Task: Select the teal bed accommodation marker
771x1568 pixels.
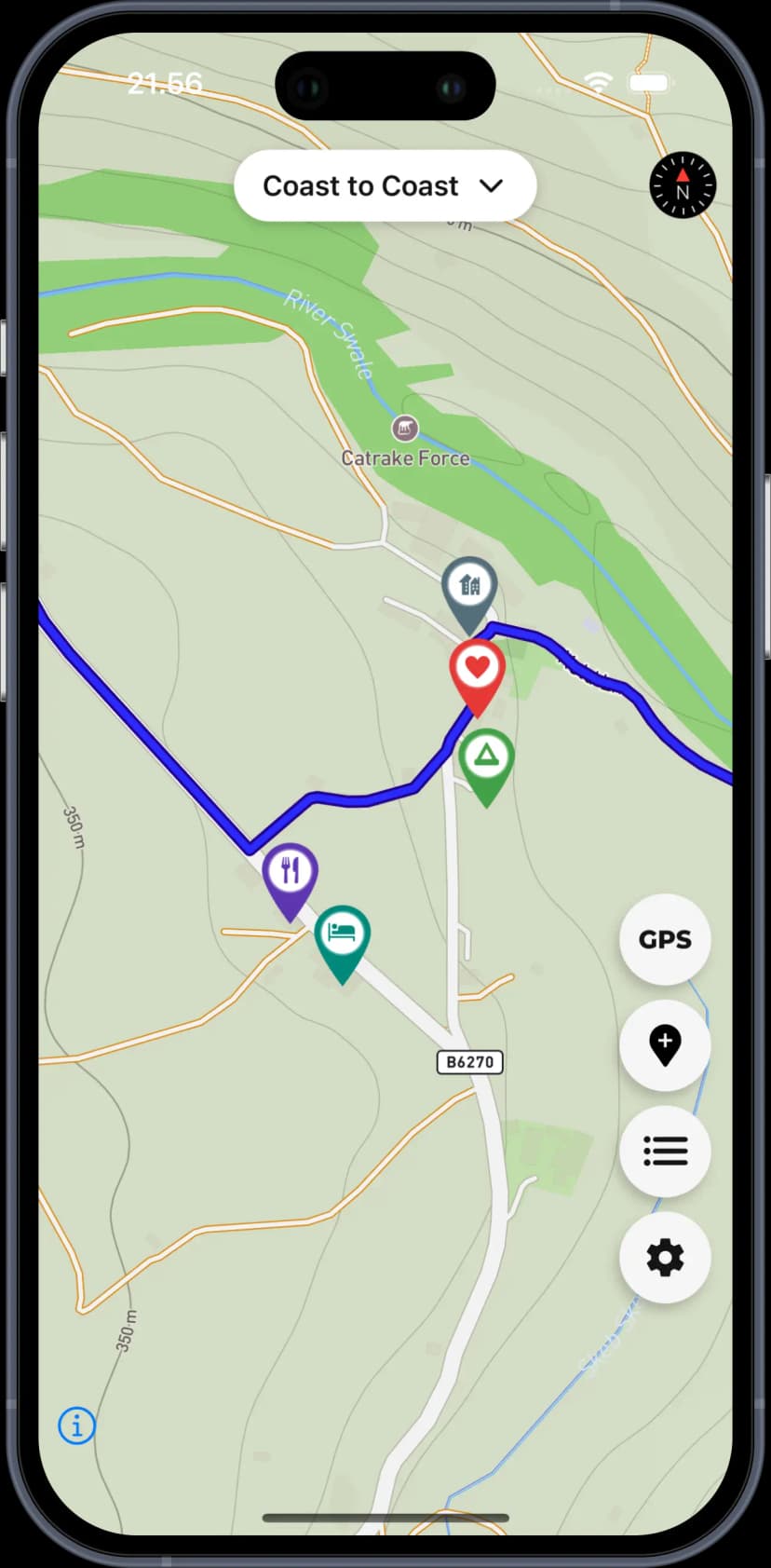Action: tap(342, 934)
